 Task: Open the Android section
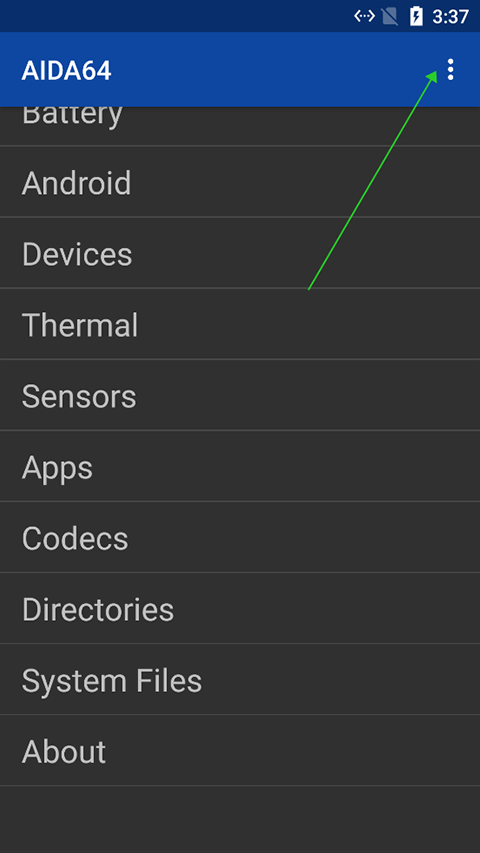pyautogui.click(x=240, y=182)
